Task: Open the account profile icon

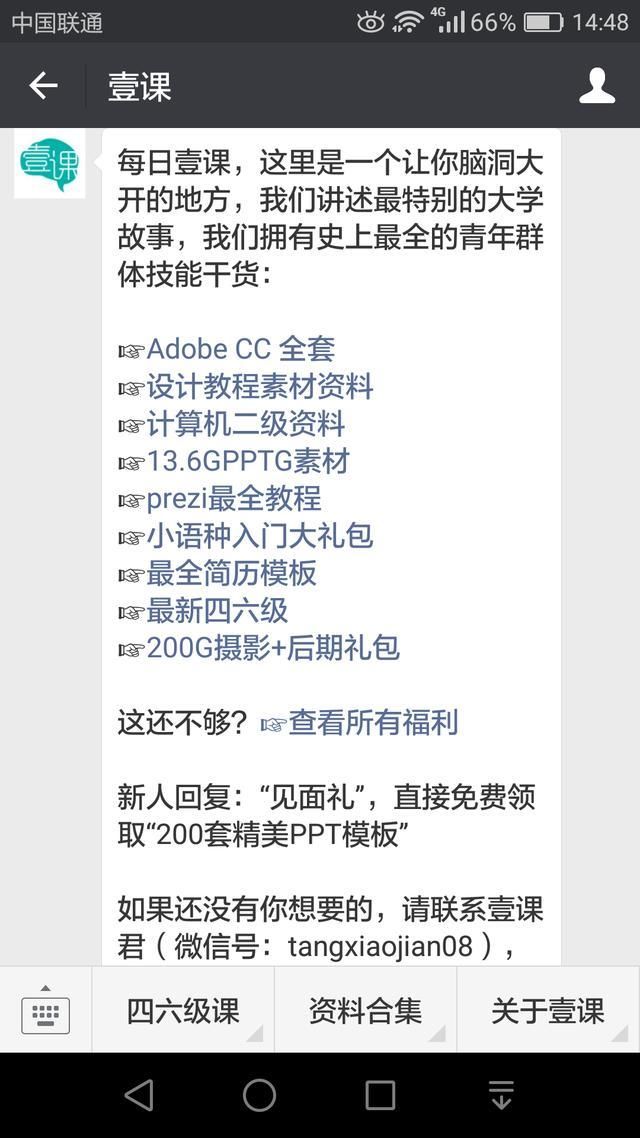Action: click(596, 86)
